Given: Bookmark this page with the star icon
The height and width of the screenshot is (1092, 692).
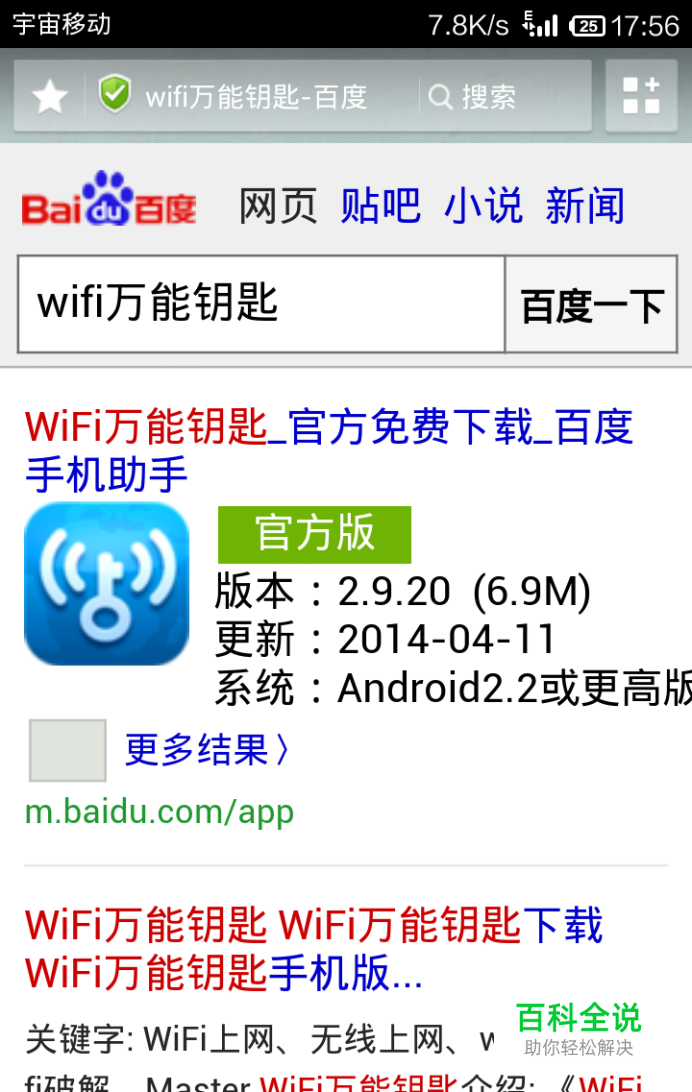Looking at the screenshot, I should 50,97.
